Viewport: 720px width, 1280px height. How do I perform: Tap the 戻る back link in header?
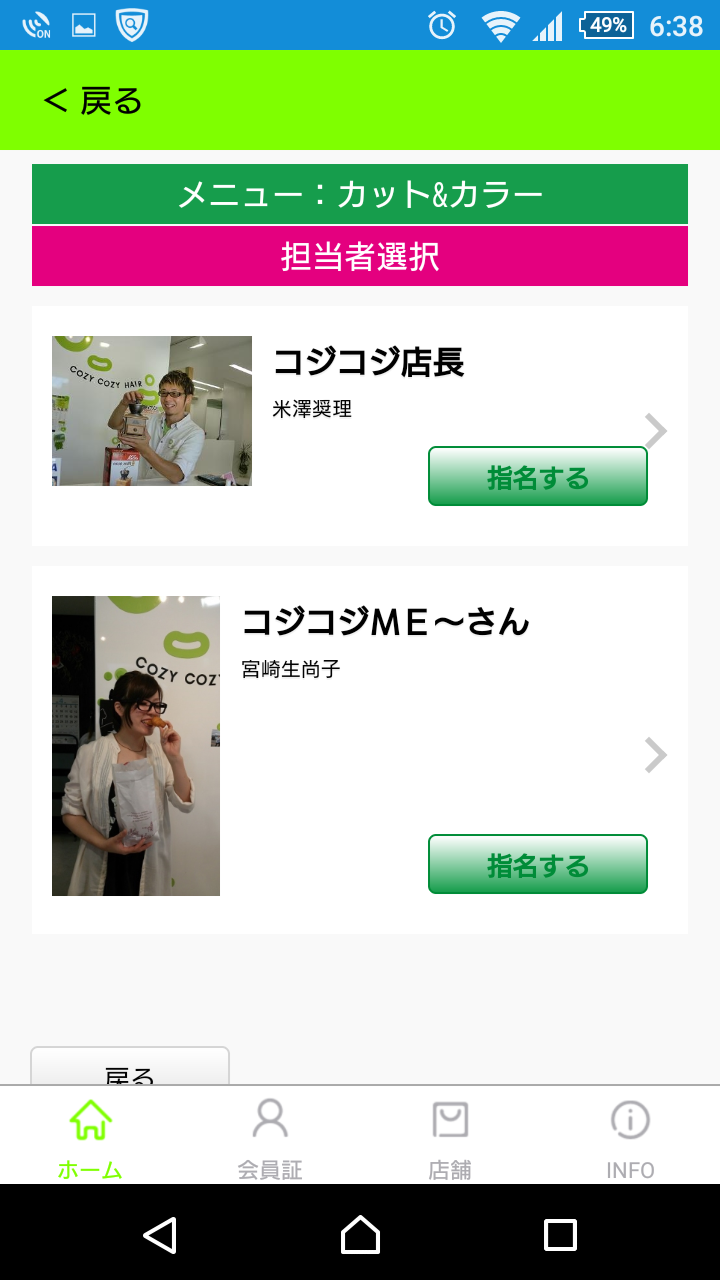[92, 101]
